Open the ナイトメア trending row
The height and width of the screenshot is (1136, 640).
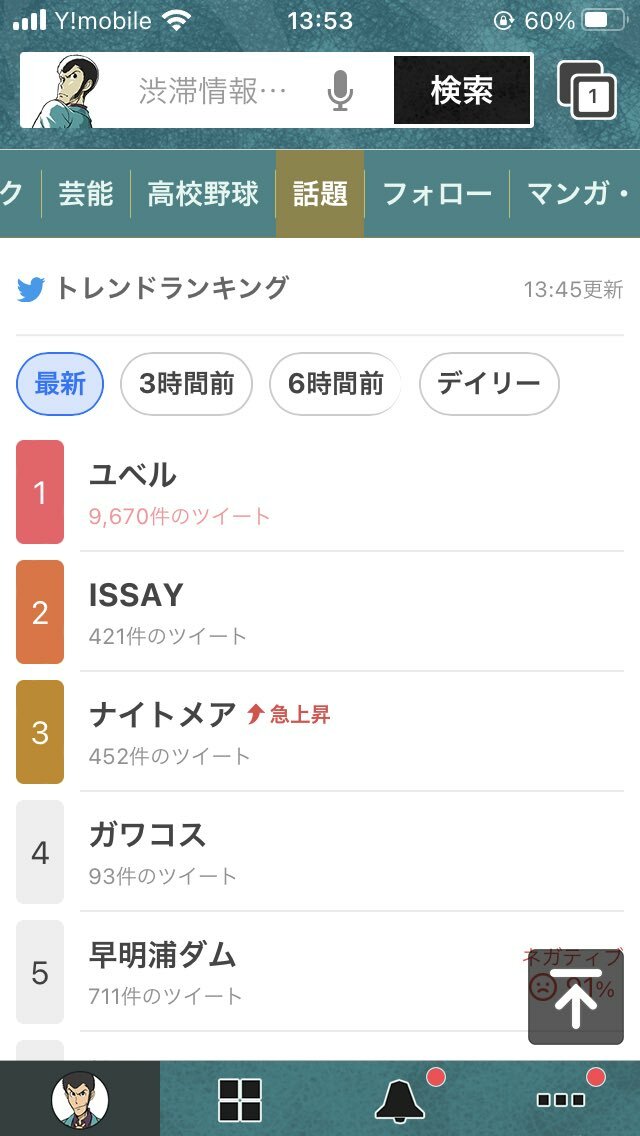(320, 732)
